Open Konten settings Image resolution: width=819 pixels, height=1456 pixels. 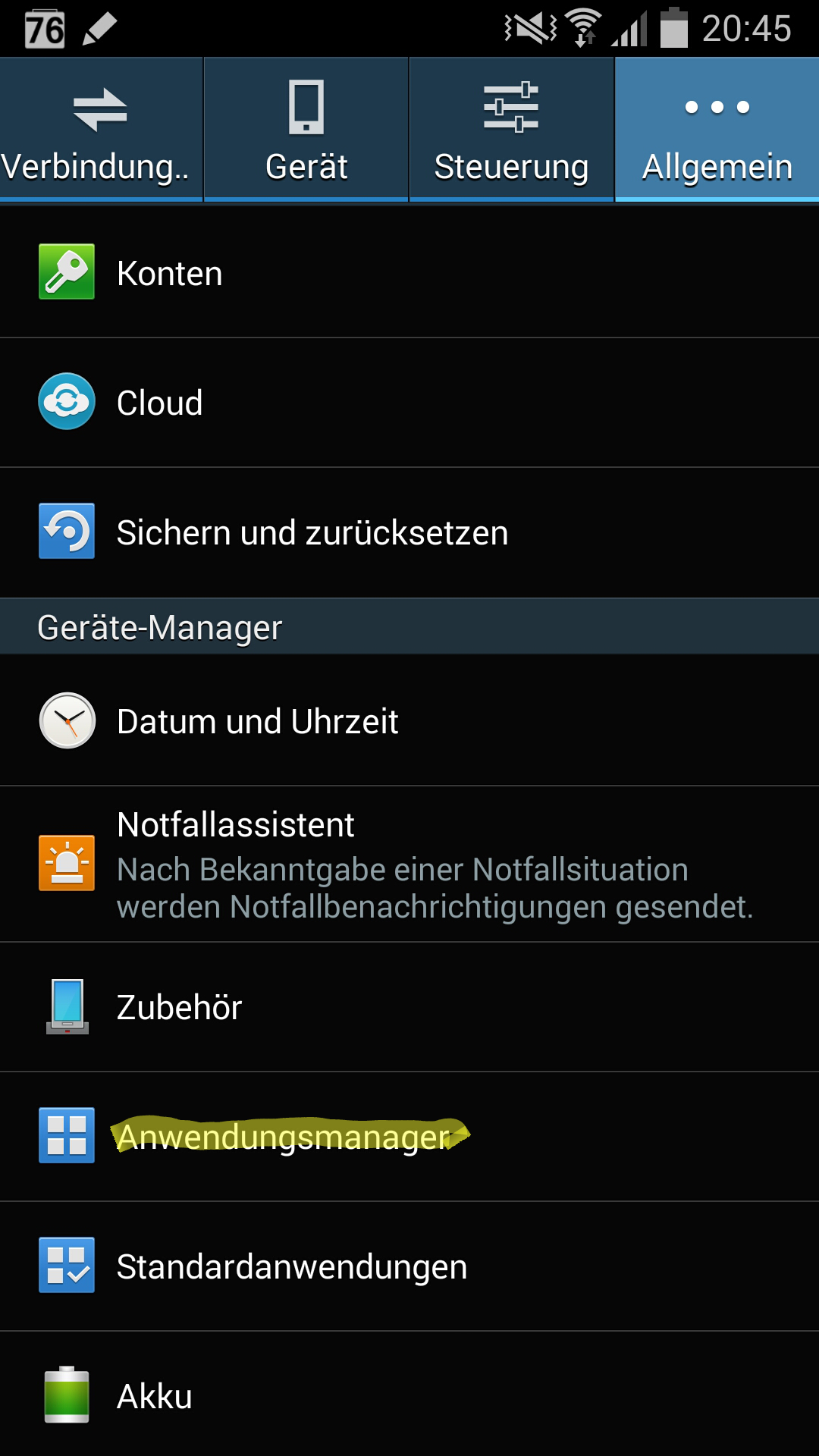click(409, 273)
